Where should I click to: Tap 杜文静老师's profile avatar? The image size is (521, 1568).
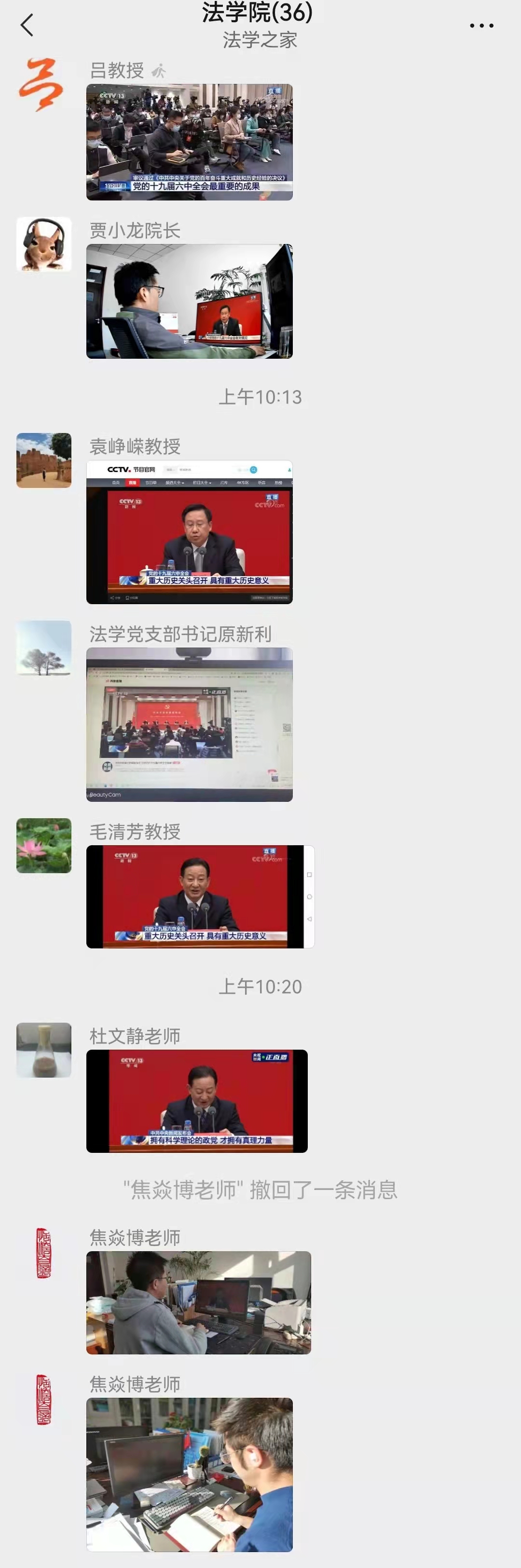[43, 1050]
